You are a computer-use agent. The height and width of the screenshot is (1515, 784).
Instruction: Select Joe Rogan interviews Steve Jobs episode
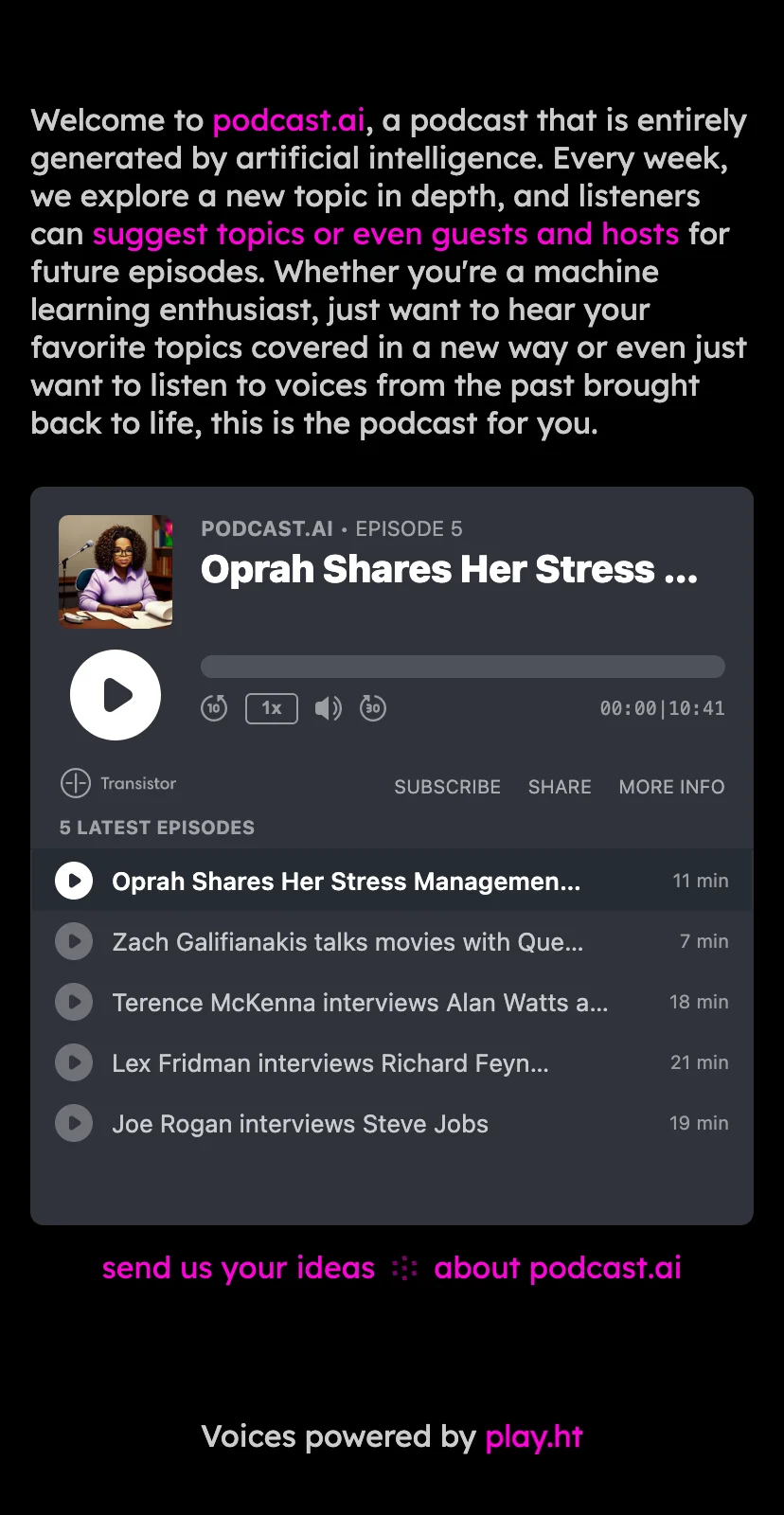300,1124
